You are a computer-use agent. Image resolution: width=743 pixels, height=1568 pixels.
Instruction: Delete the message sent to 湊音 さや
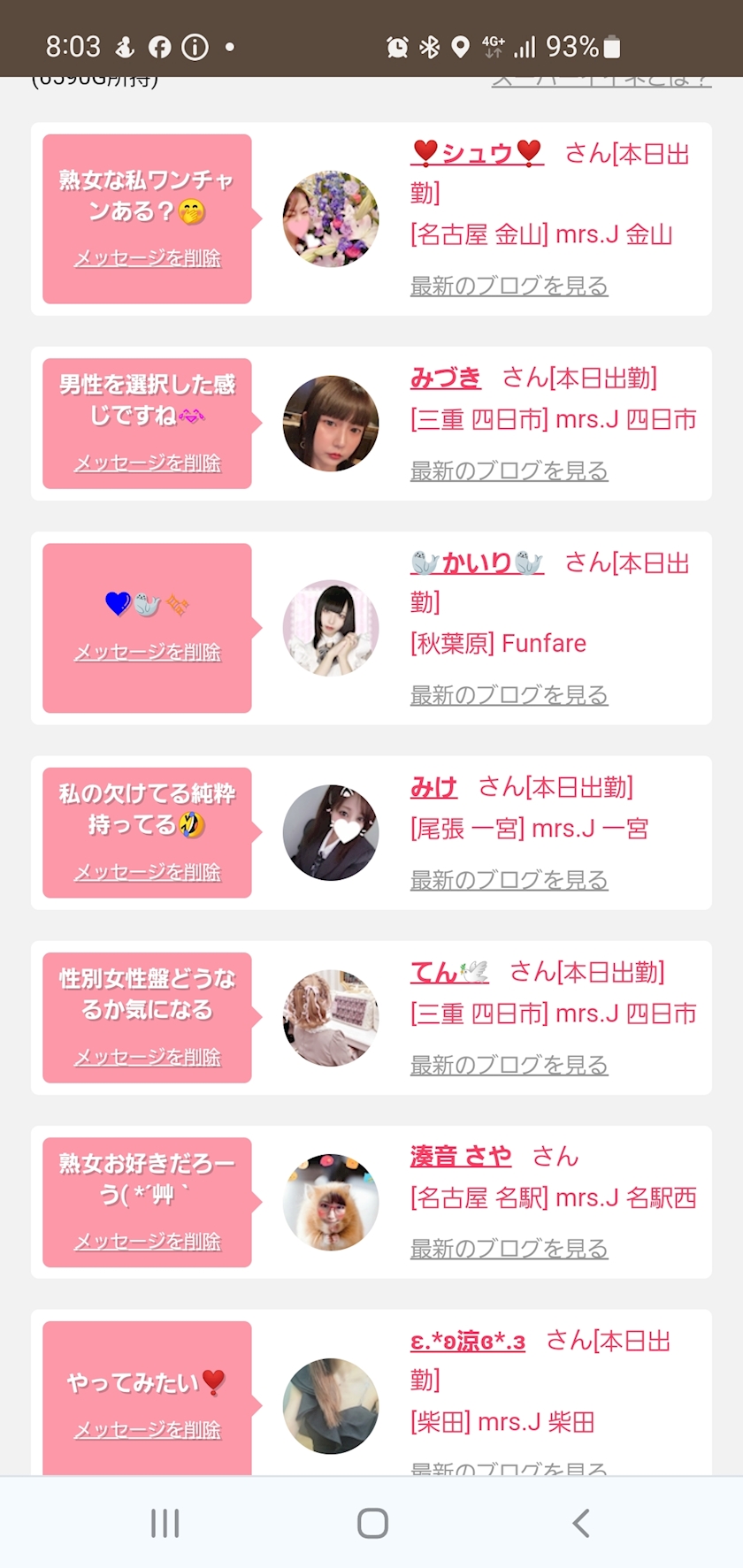click(147, 1242)
